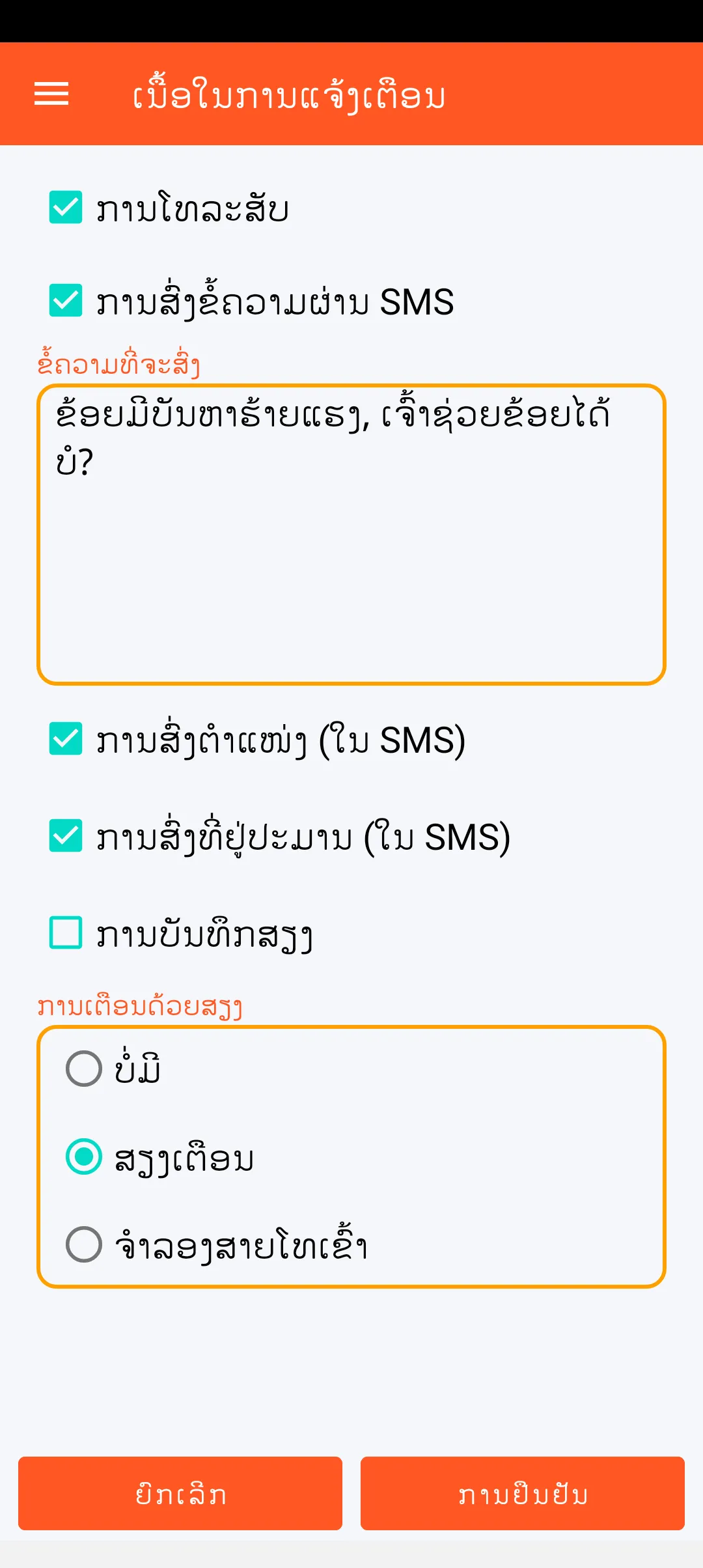
Task: Choose the ຈຳລອງສາຍໂທເຂົ້າ radio option
Action: point(84,1244)
